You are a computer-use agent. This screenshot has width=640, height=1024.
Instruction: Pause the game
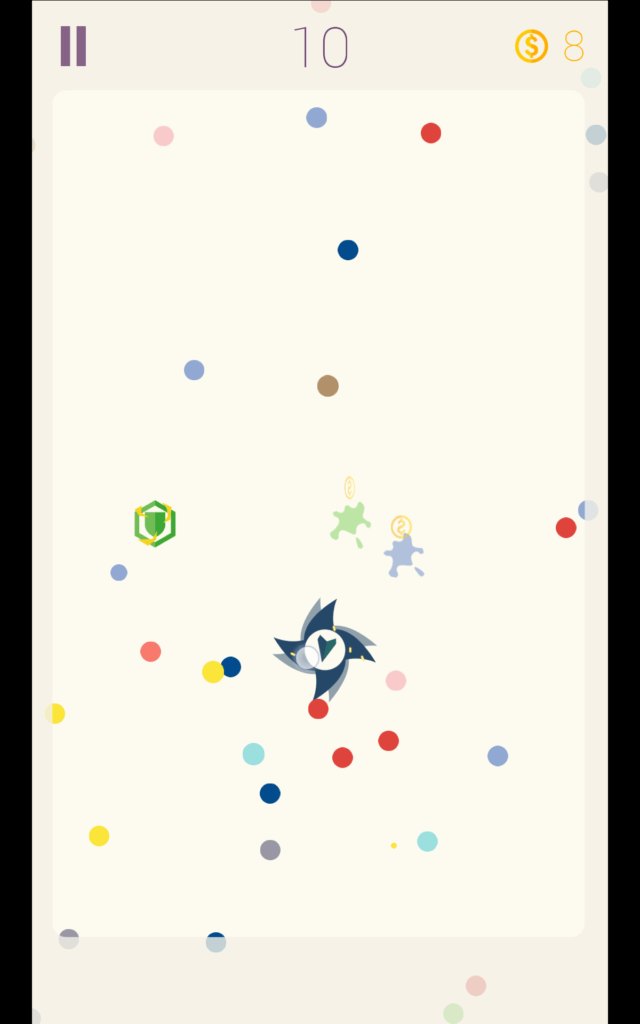click(73, 46)
